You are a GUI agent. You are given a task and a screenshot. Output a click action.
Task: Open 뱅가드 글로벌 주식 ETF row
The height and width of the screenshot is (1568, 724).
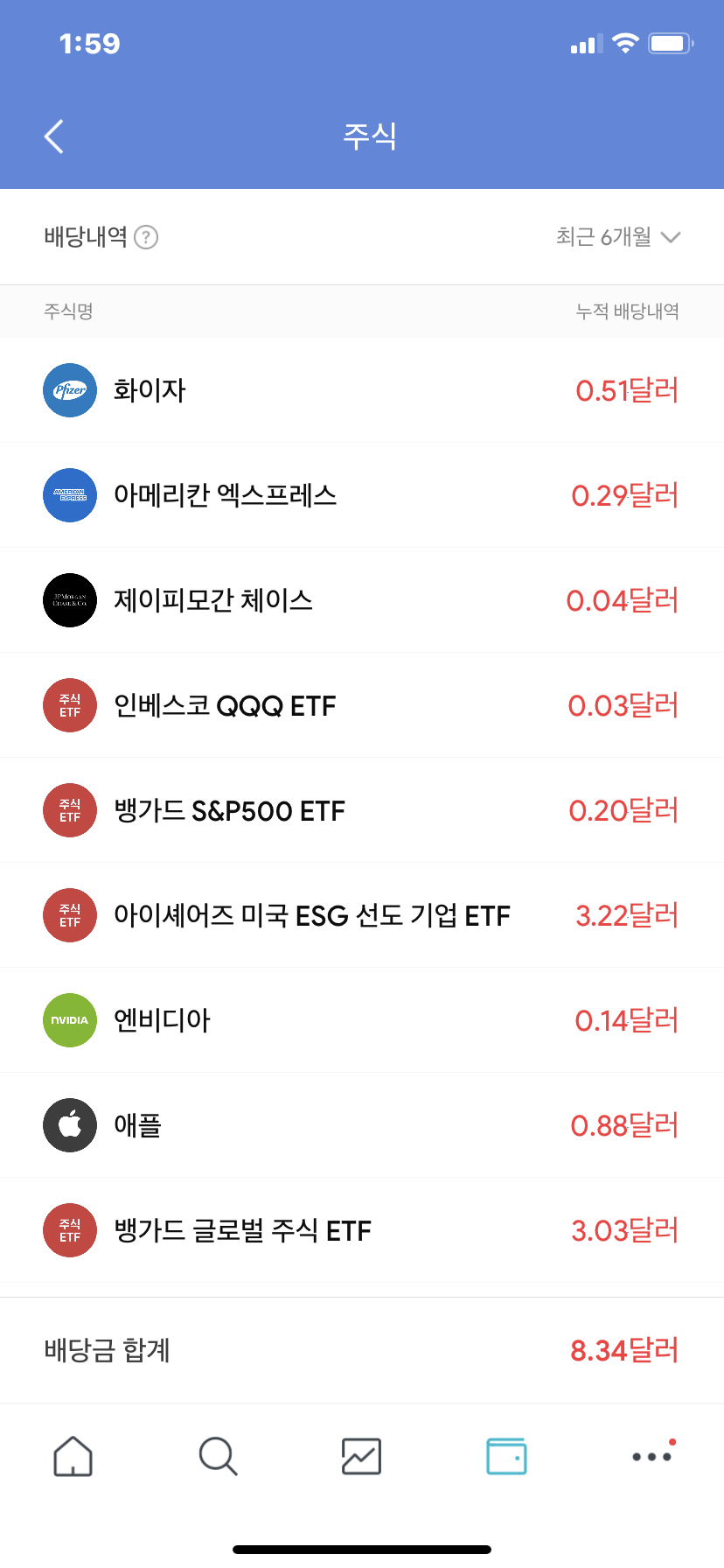362,1230
